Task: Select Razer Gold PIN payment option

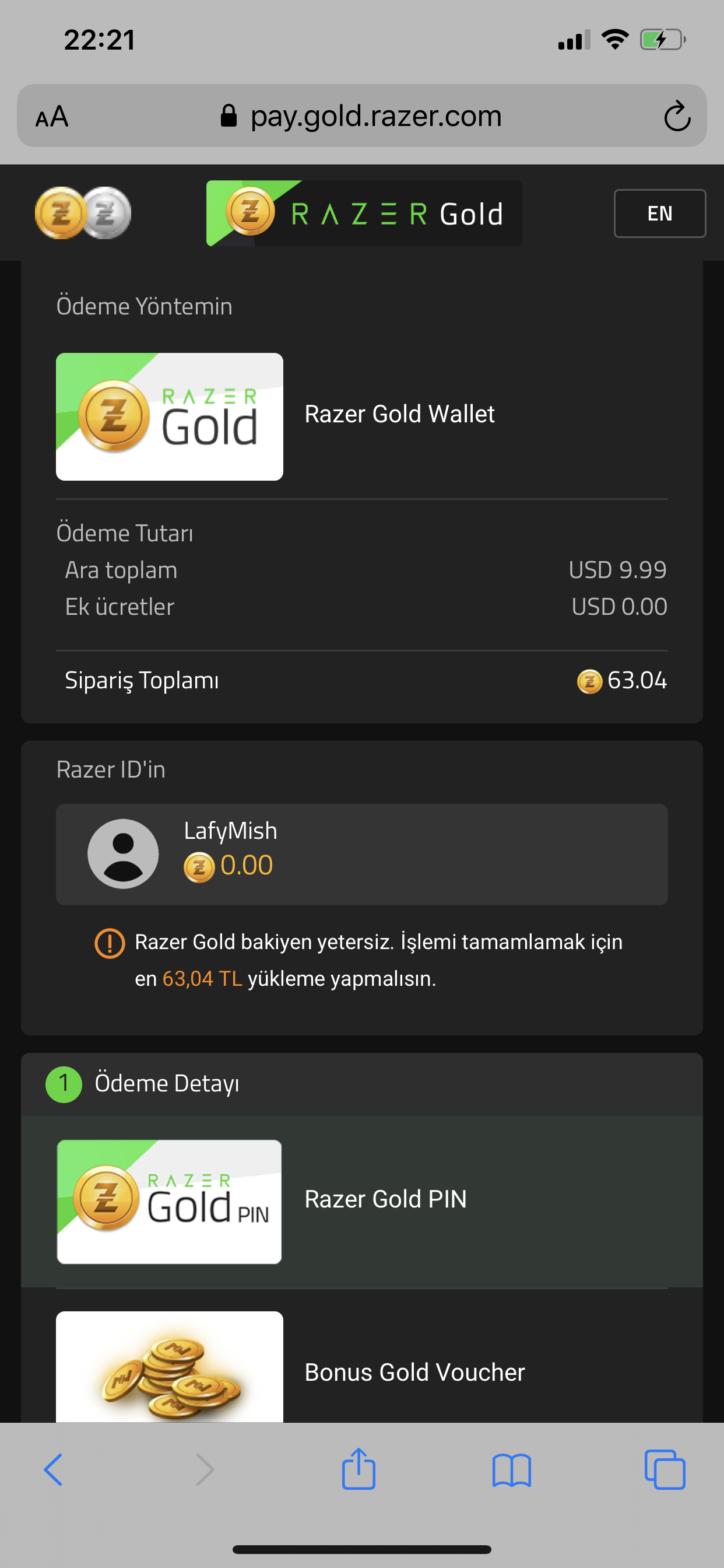Action: (x=362, y=1202)
